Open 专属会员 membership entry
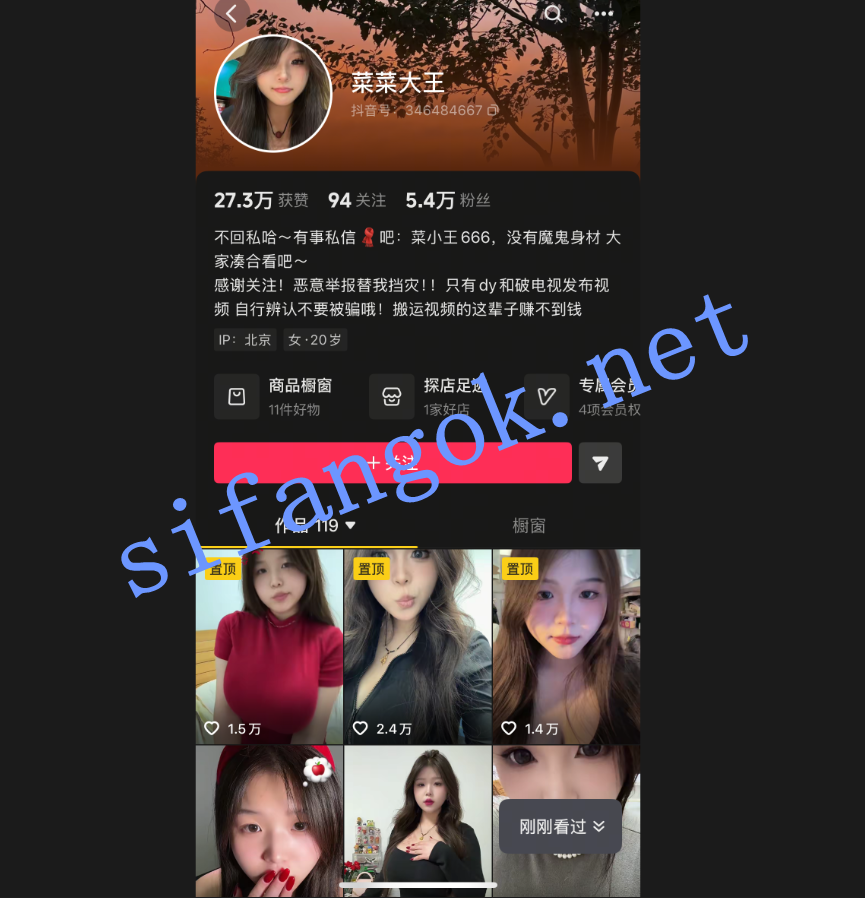 pos(594,397)
